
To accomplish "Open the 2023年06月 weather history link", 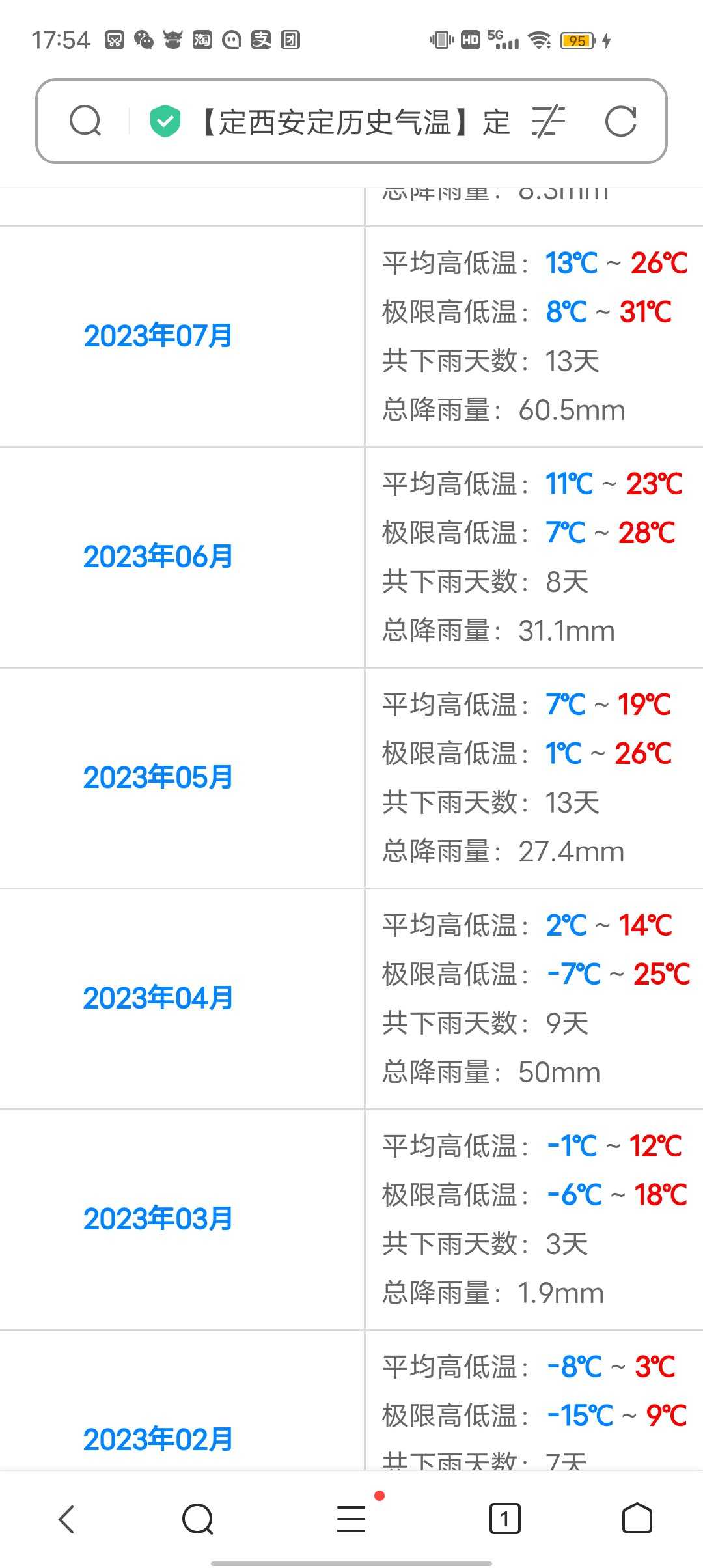I will point(158,557).
